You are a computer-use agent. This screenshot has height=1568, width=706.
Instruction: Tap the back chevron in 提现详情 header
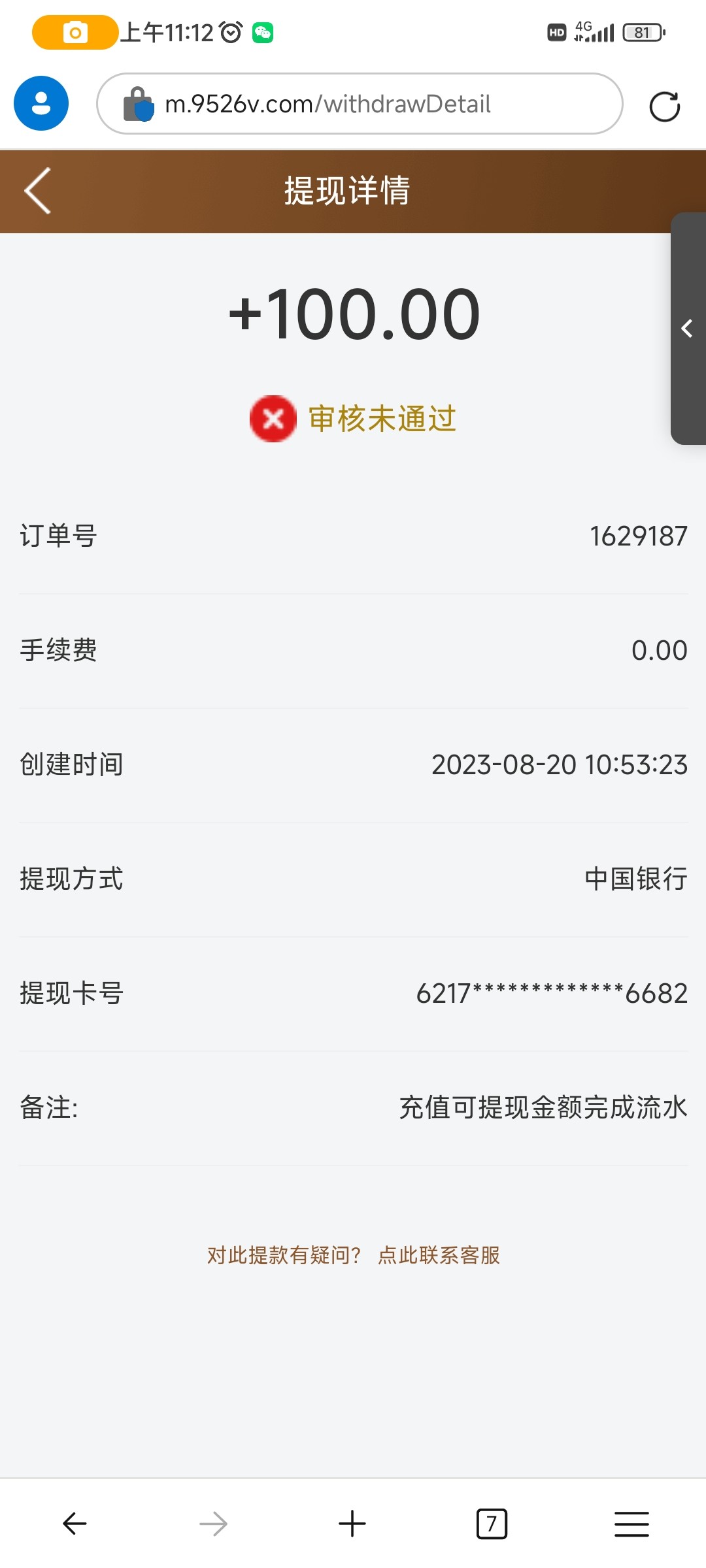37,191
